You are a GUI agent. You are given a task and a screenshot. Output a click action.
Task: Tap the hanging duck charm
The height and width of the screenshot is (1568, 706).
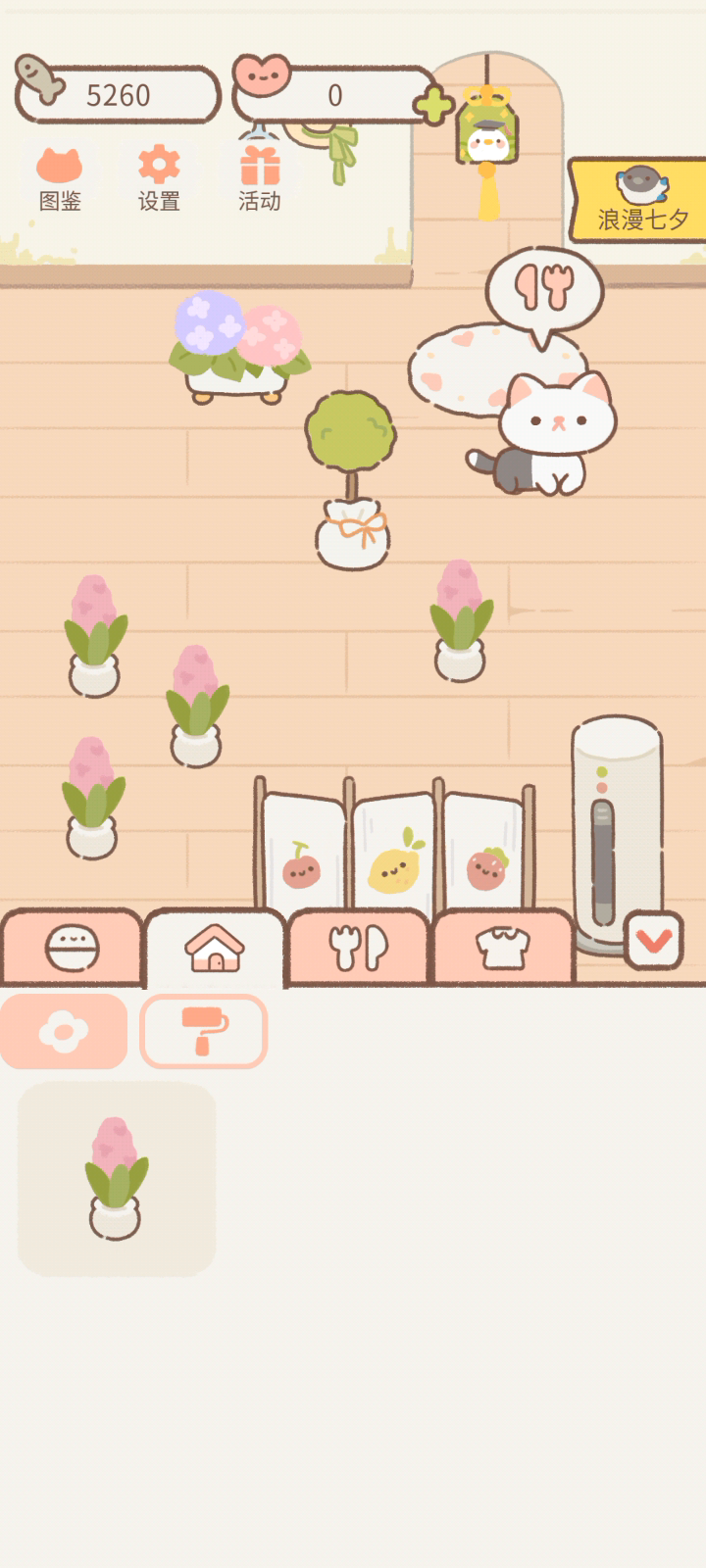click(x=487, y=137)
